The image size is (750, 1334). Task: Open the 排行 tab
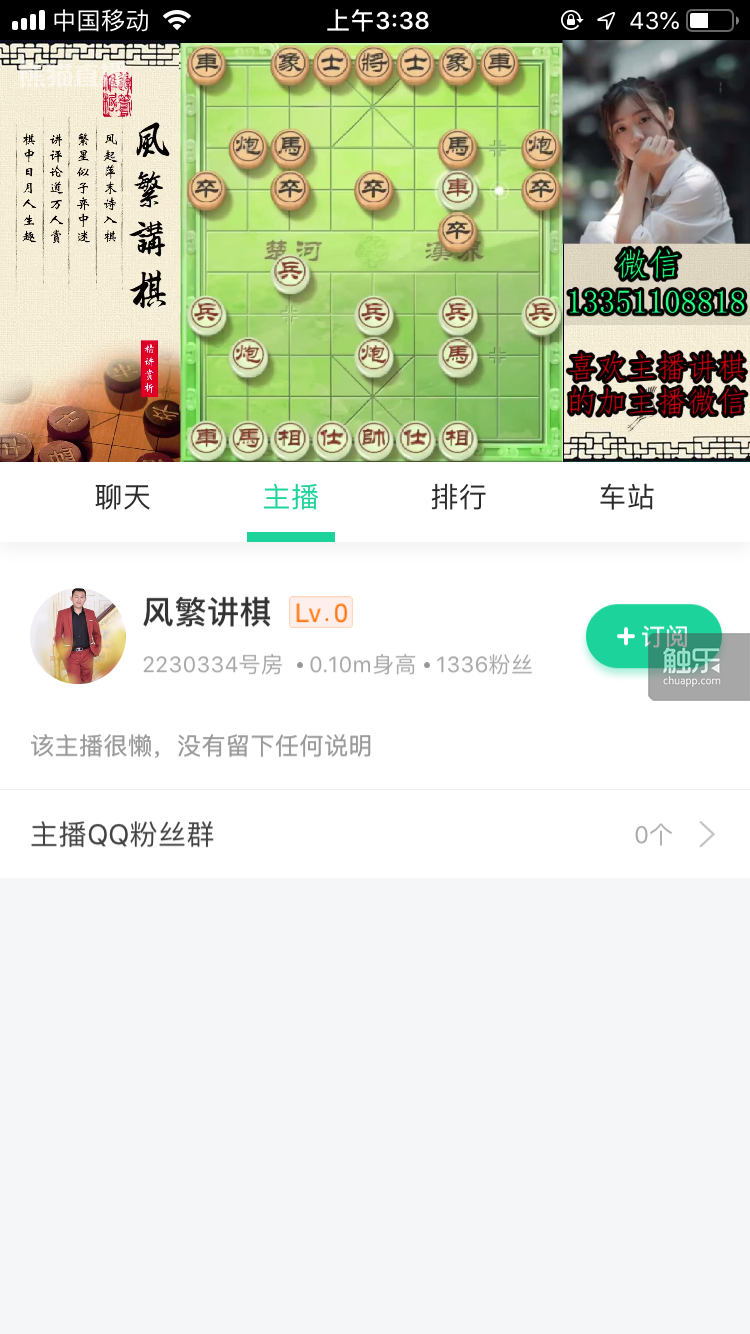pyautogui.click(x=458, y=497)
